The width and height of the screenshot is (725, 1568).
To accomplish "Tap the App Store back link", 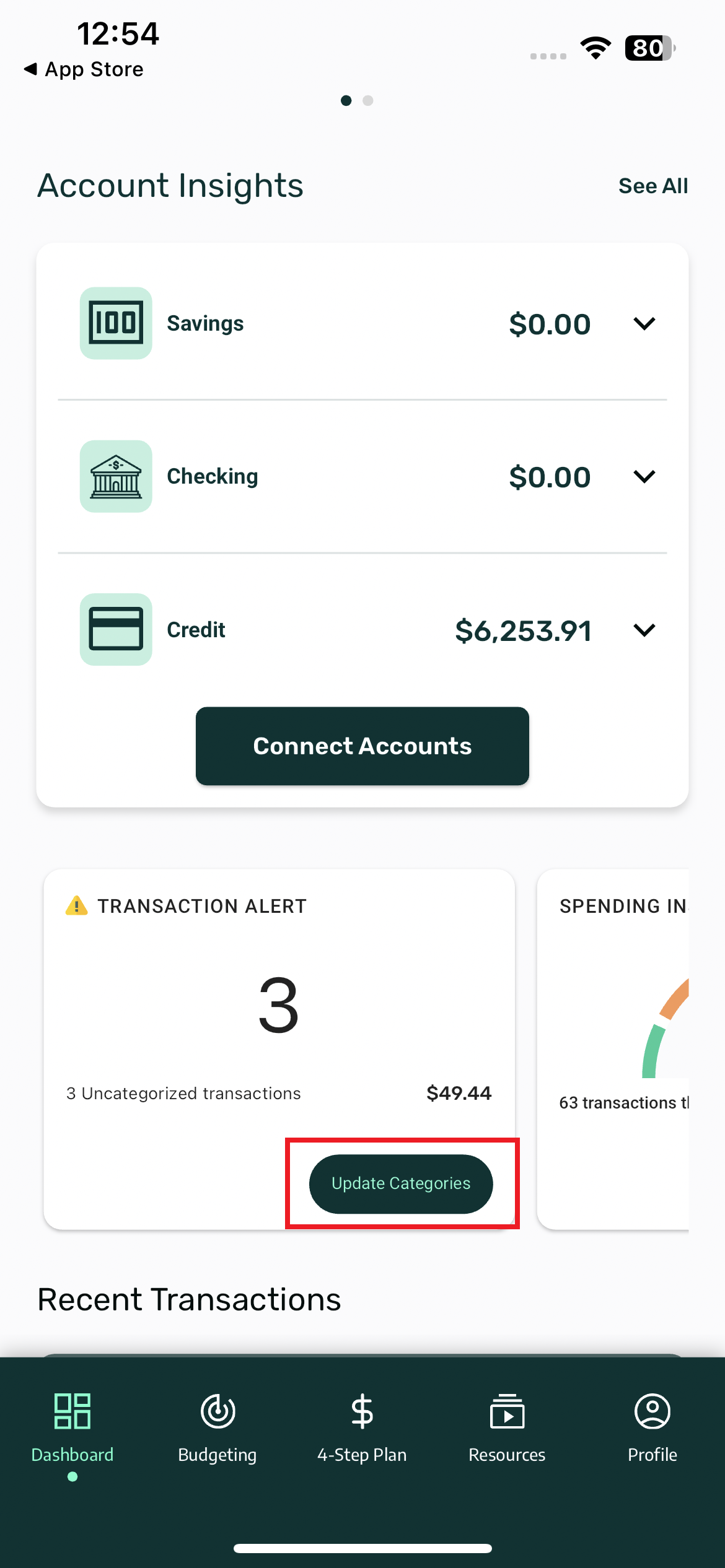I will coord(85,69).
